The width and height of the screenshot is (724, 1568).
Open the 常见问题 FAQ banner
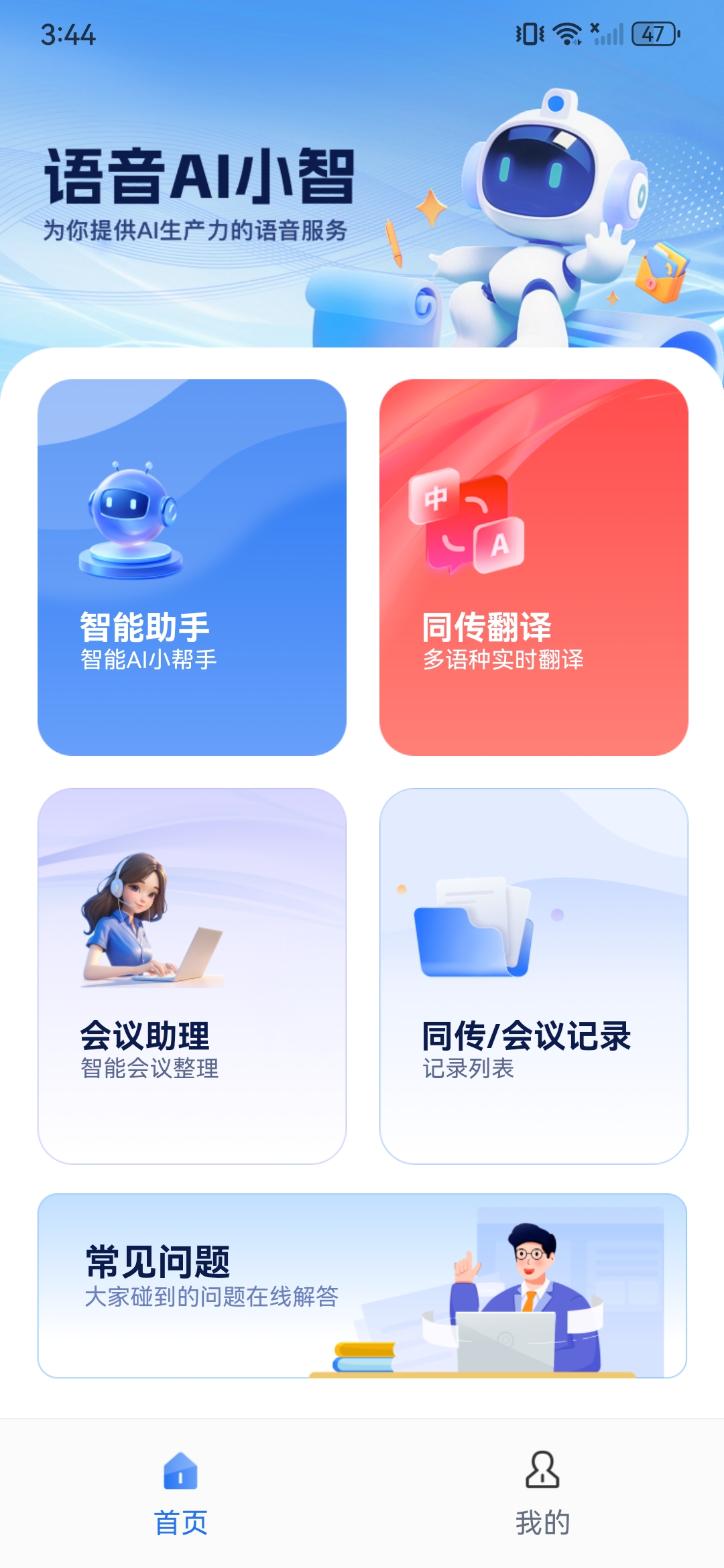(x=362, y=1285)
